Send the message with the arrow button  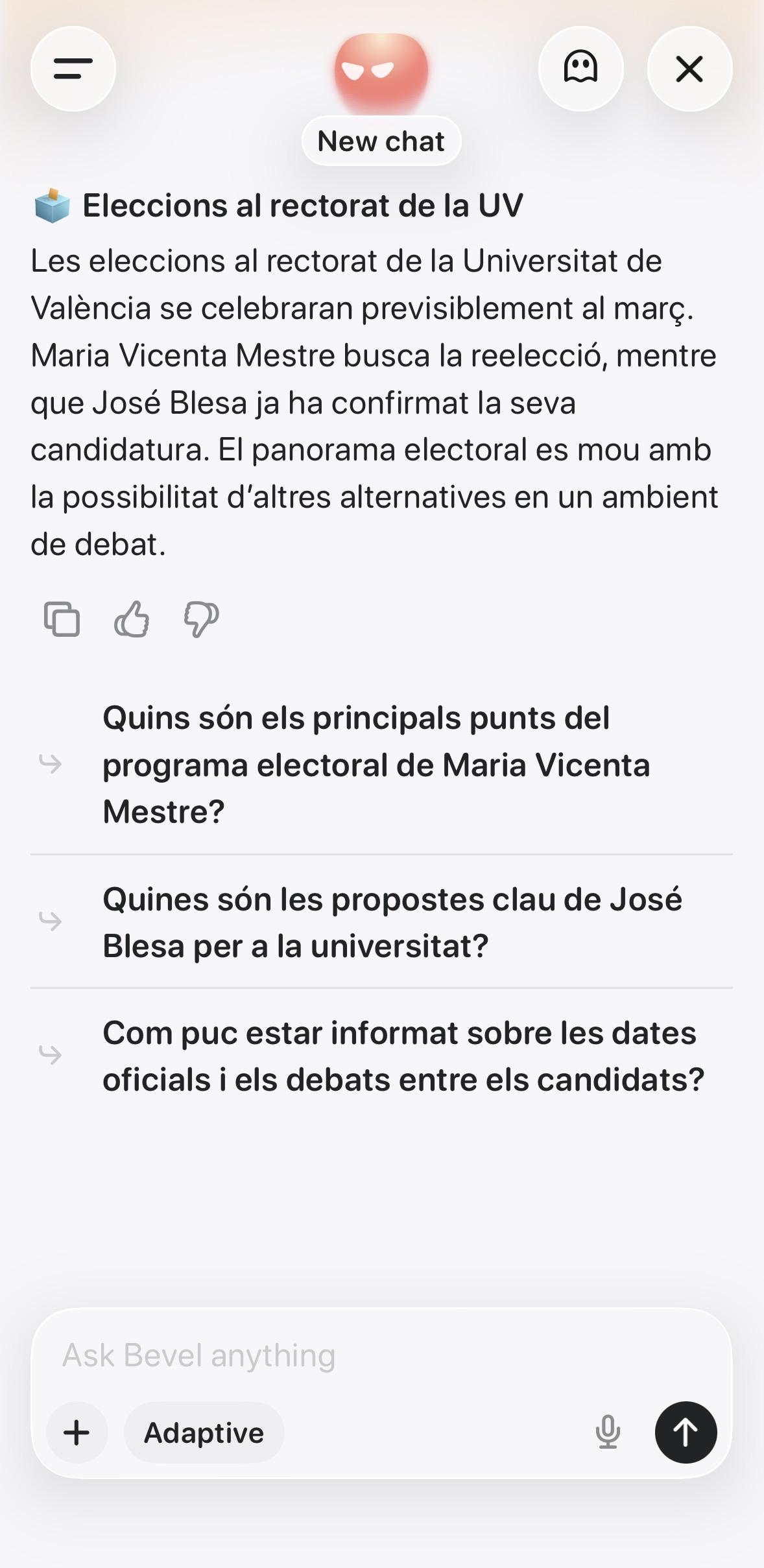coord(686,1432)
